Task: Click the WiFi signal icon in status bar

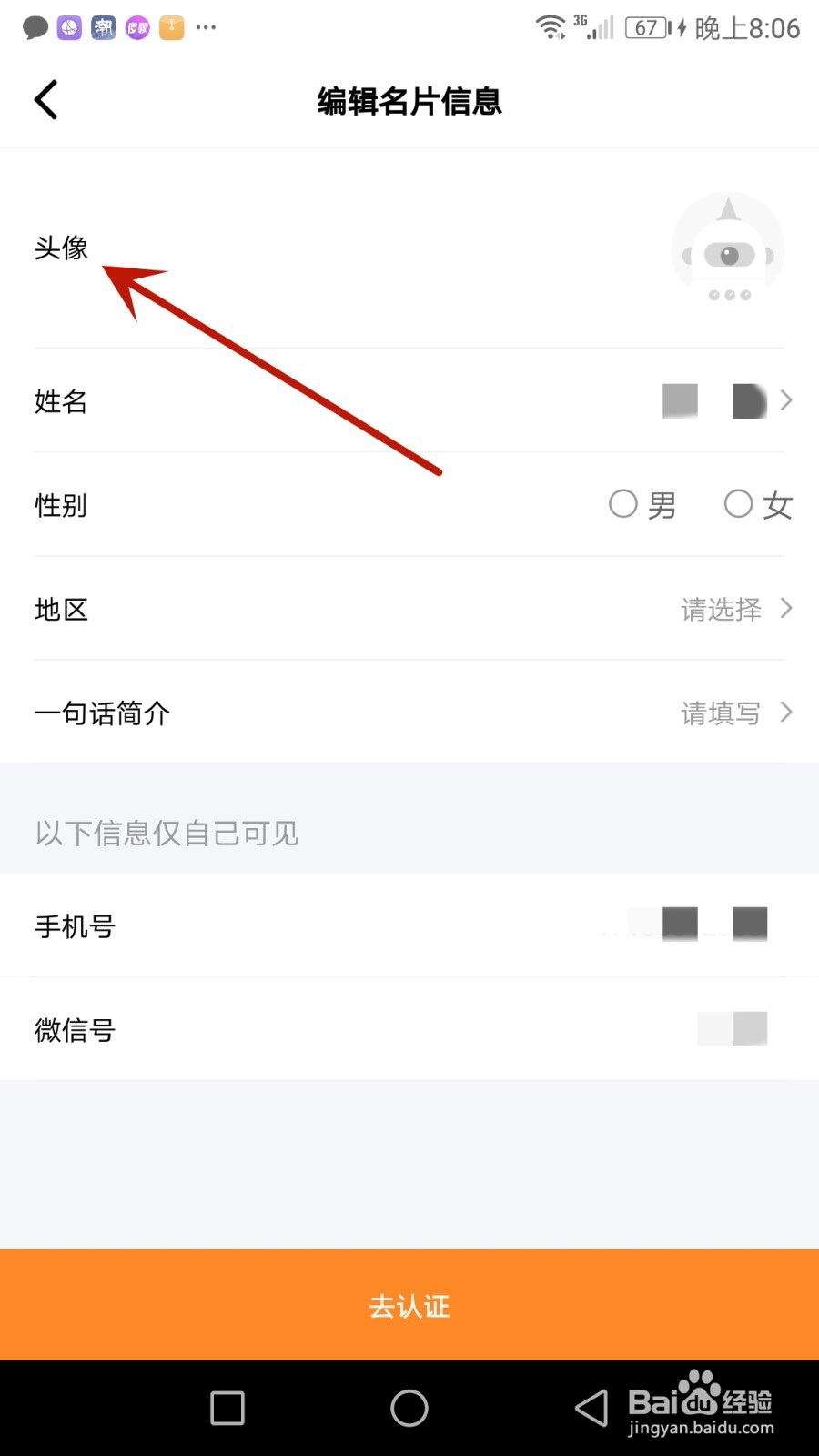Action: pyautogui.click(x=550, y=27)
